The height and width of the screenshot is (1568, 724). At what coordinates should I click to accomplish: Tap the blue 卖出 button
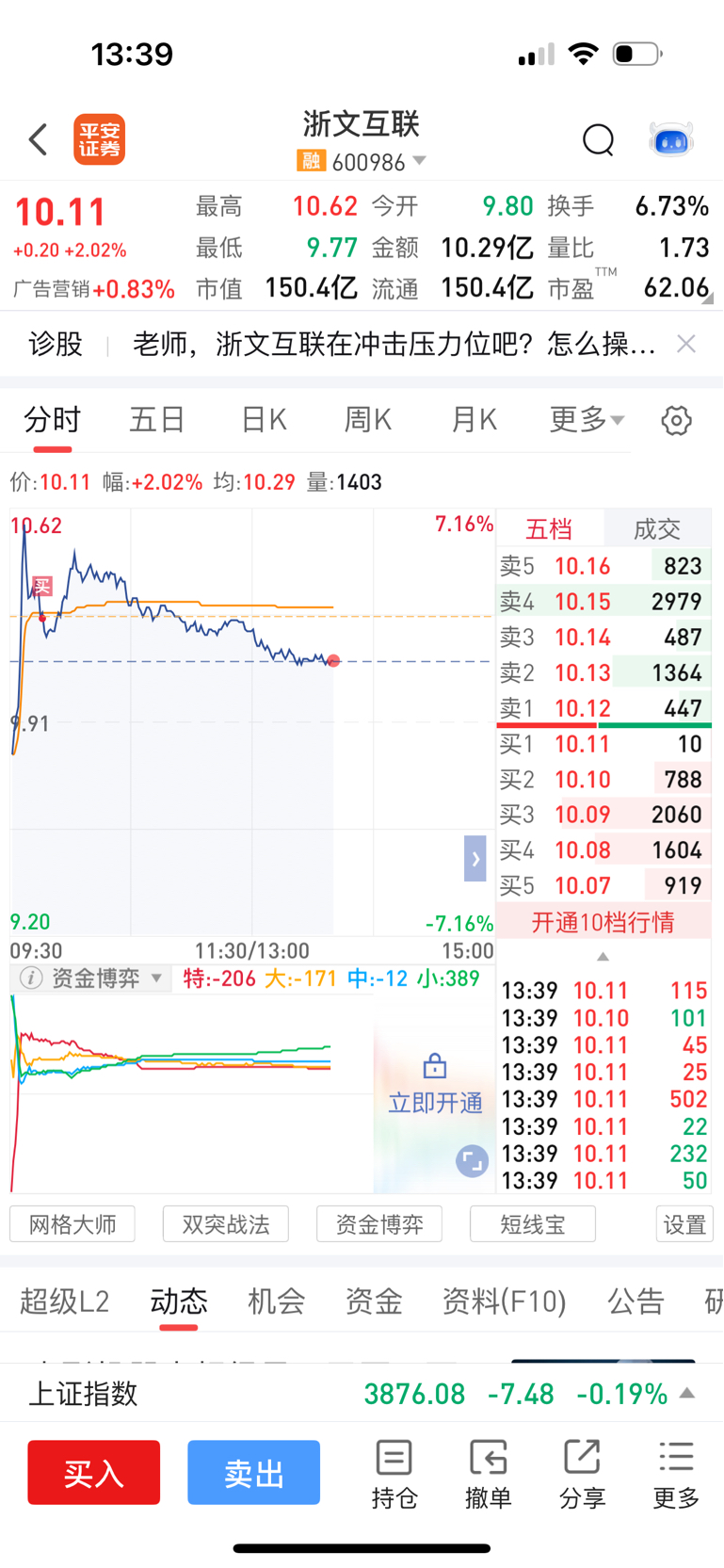point(254,1472)
